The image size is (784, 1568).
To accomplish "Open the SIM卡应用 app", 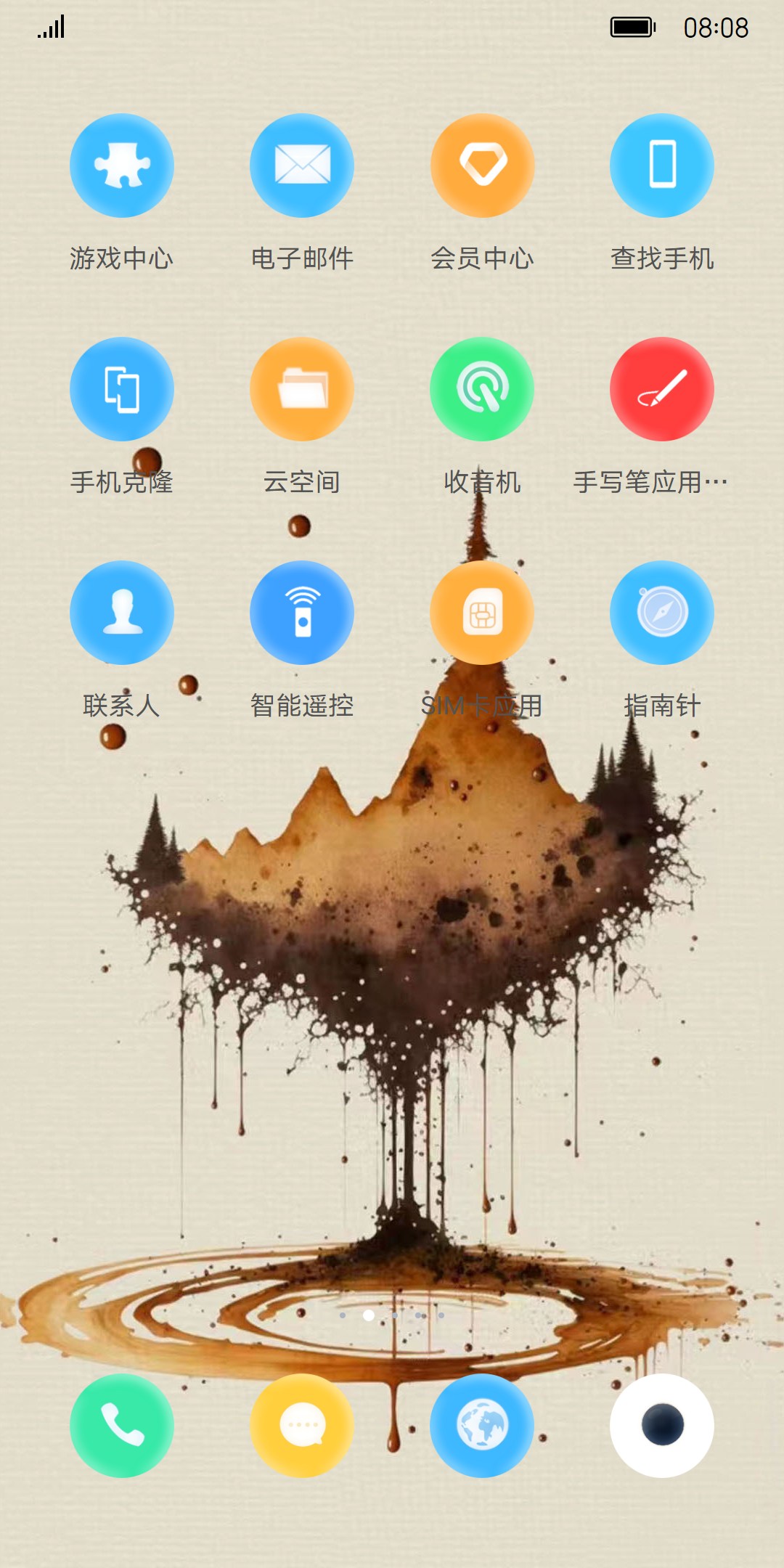I will [x=482, y=613].
